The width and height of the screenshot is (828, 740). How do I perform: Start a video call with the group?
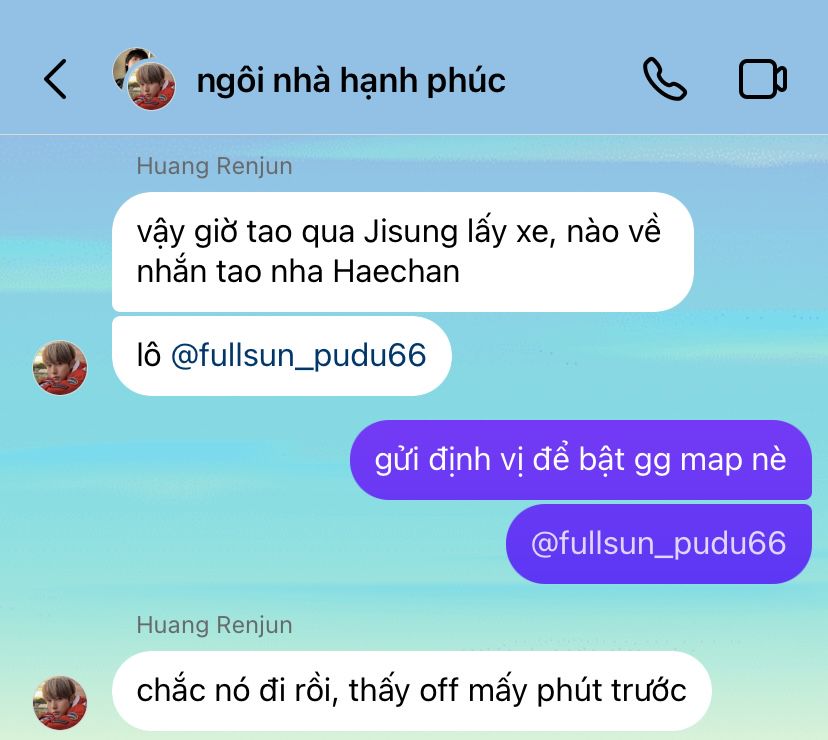(763, 79)
